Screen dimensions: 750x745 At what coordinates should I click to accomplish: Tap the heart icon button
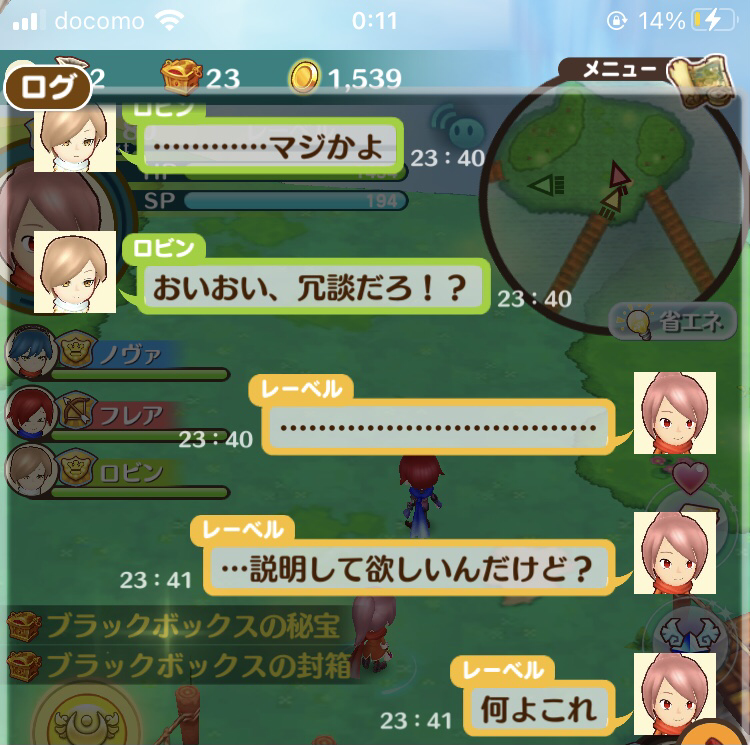(x=690, y=477)
